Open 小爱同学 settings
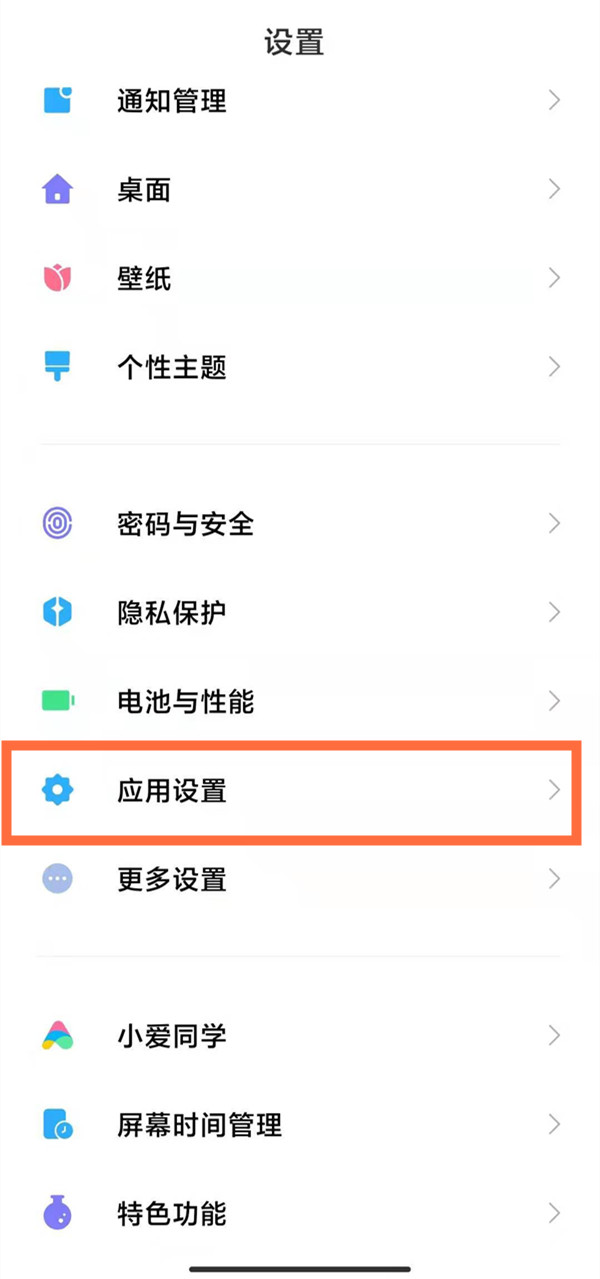Screen dimensions: 600x1279 [300, 1036]
